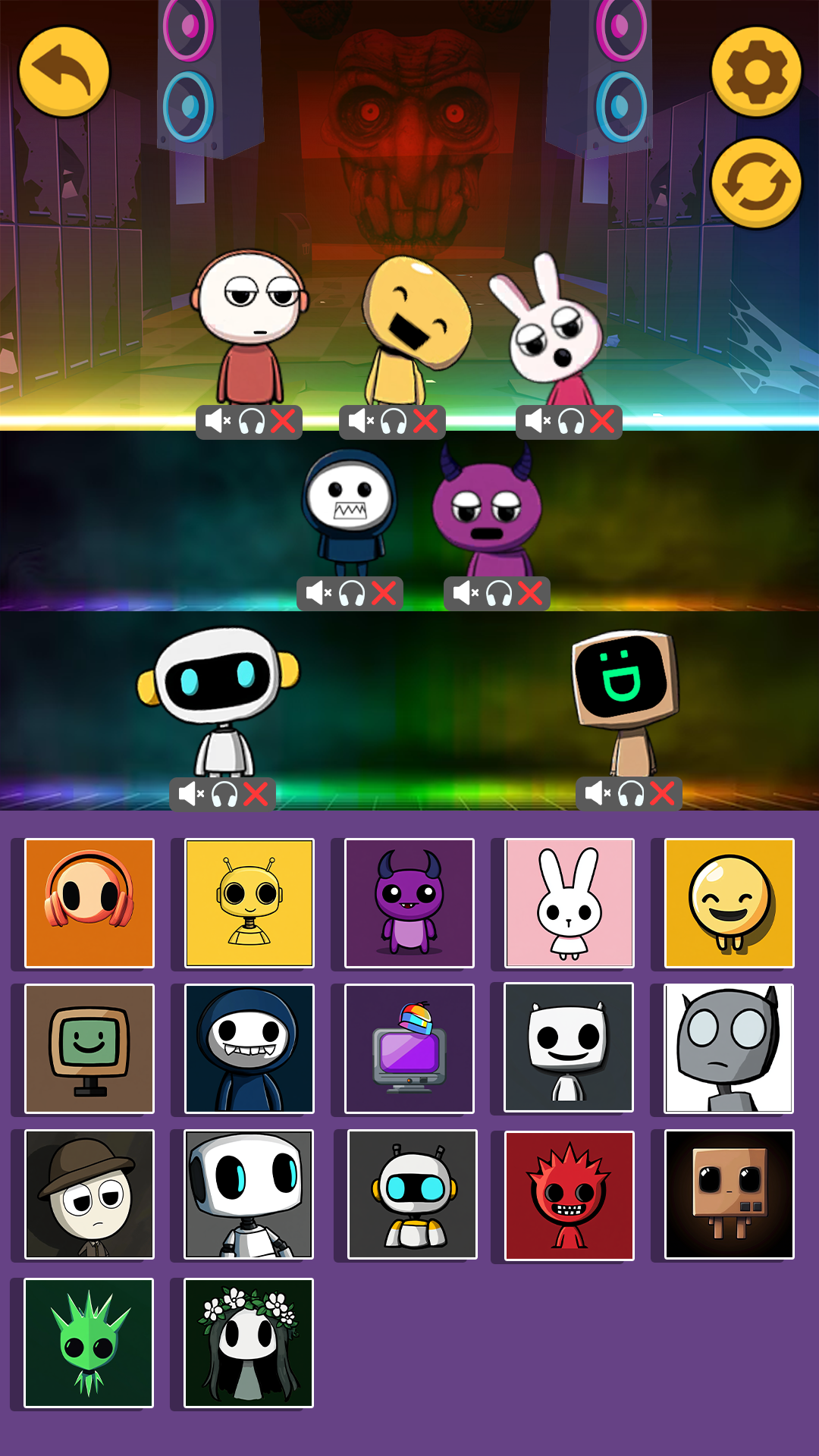Screen dimensions: 819x1456
Task: Remove the hooded skull character
Action: tap(384, 593)
